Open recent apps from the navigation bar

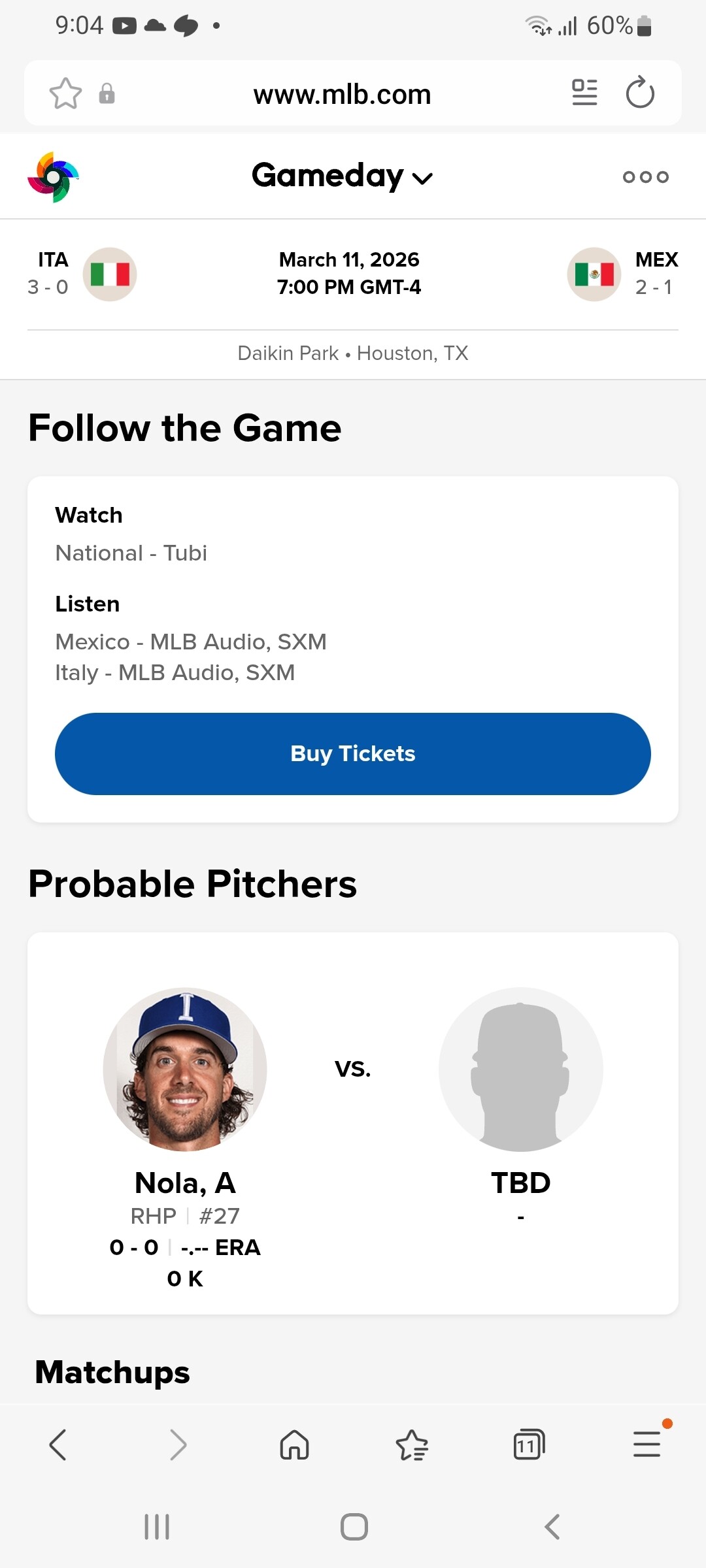pos(157,1527)
